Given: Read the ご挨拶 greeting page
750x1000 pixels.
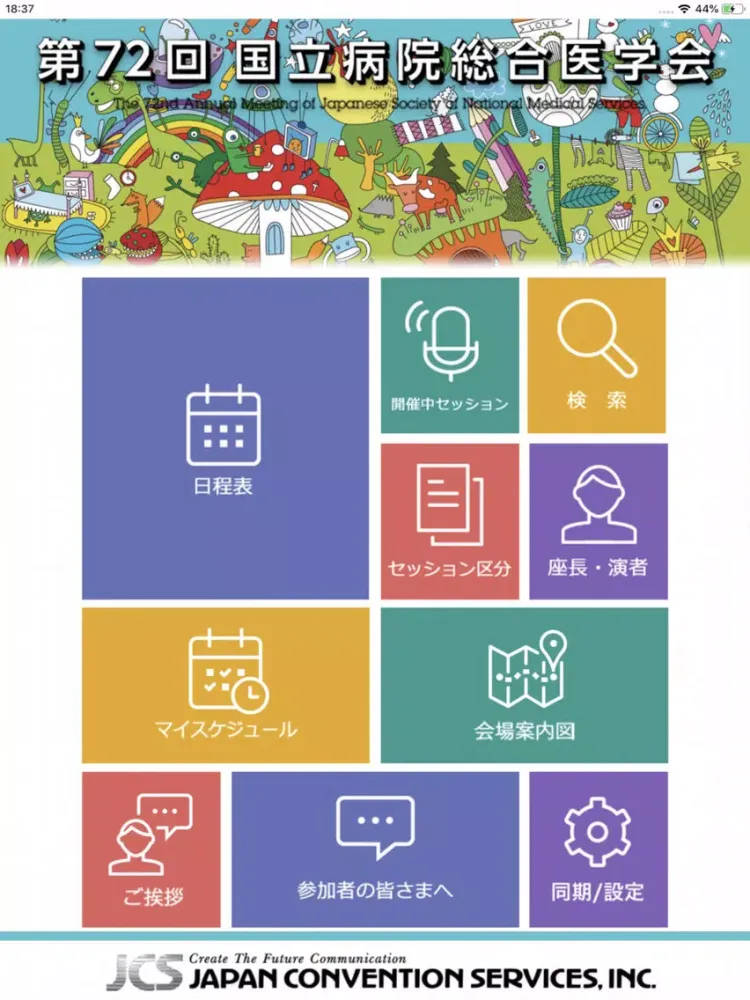Looking at the screenshot, I should pyautogui.click(x=151, y=849).
